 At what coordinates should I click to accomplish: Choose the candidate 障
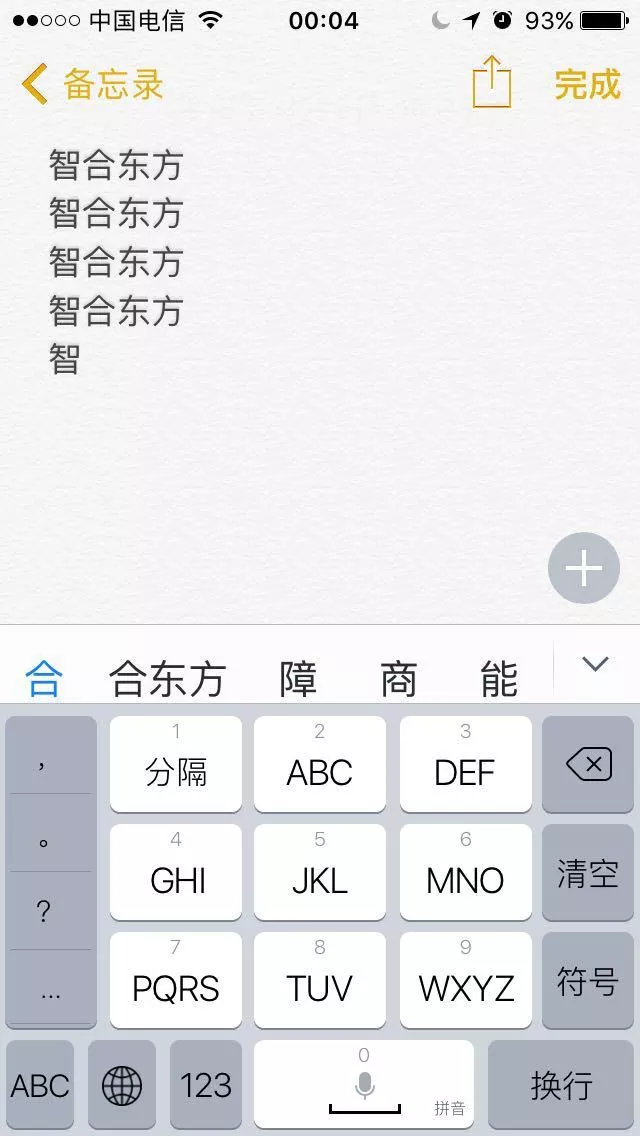[299, 679]
